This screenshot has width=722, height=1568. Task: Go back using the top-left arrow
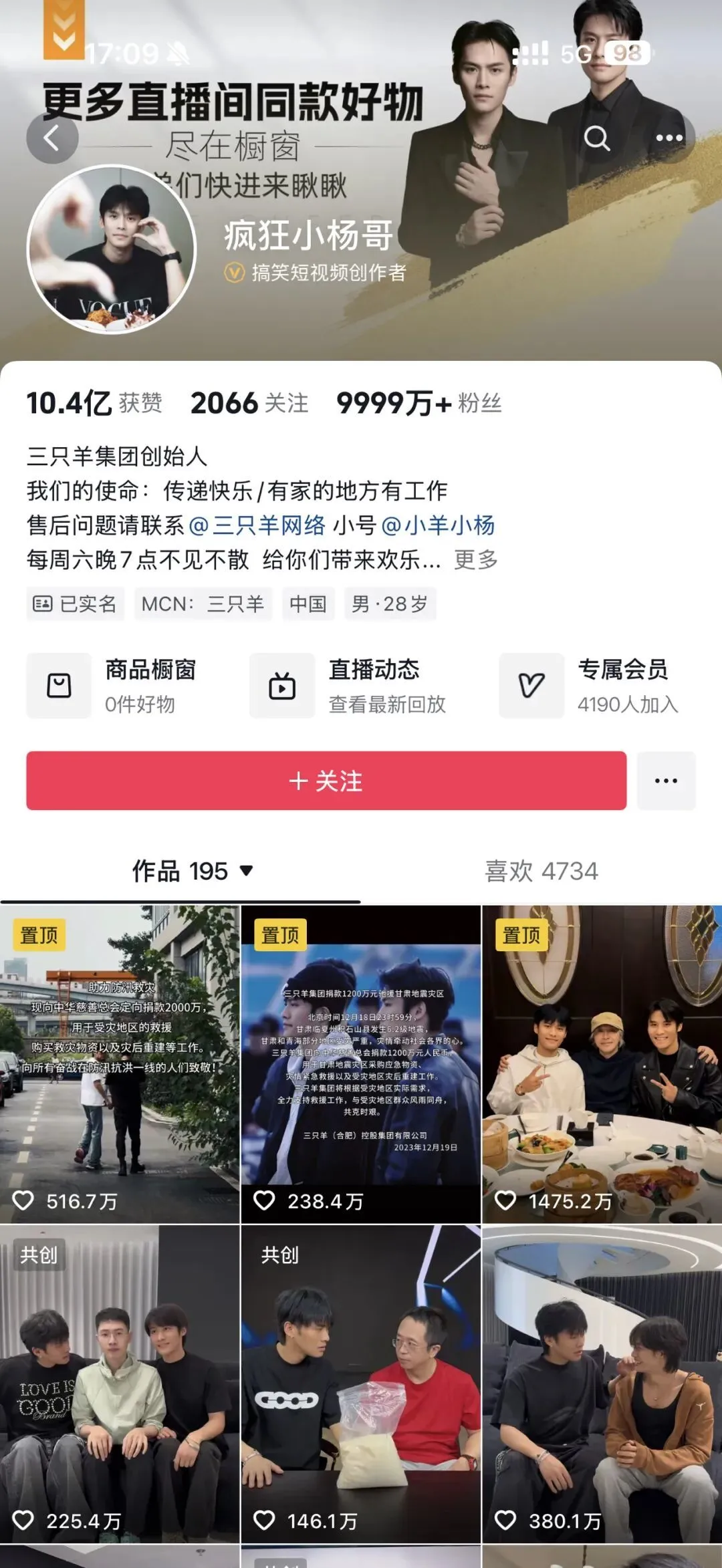point(52,139)
